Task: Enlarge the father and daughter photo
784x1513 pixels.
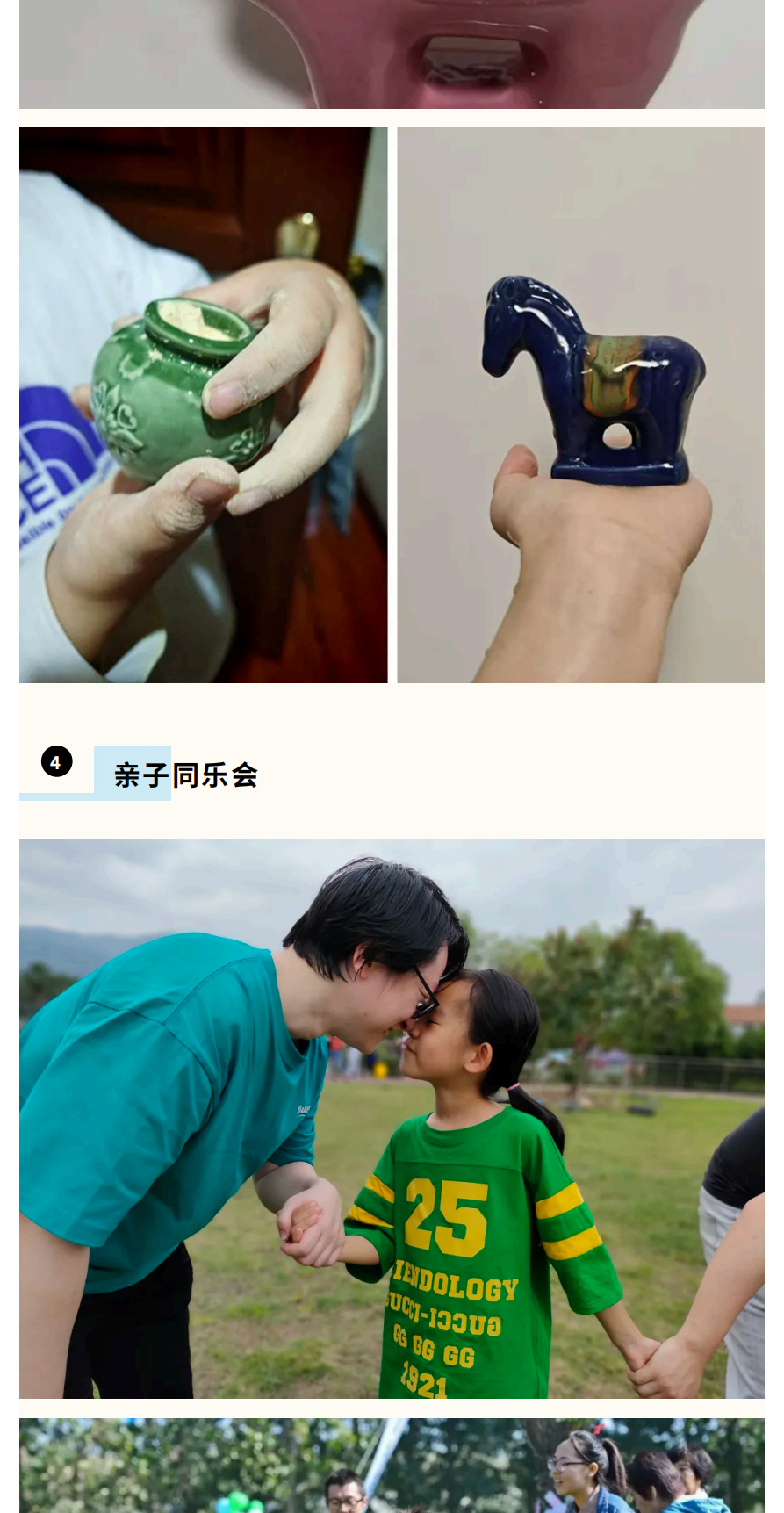Action: 392,1118
